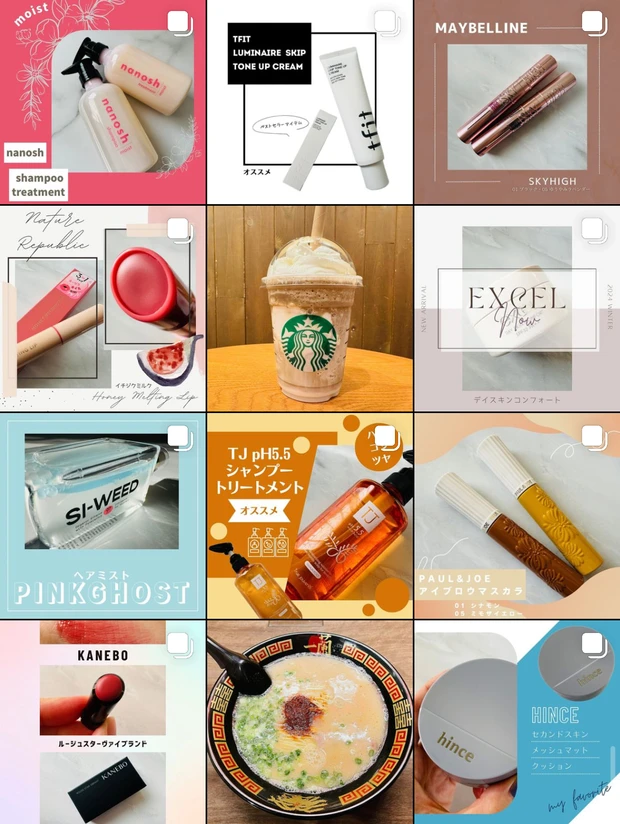Open the SI-WEED Pinkghost hair mist post
Viewport: 620px width, 824px height.
point(102,515)
